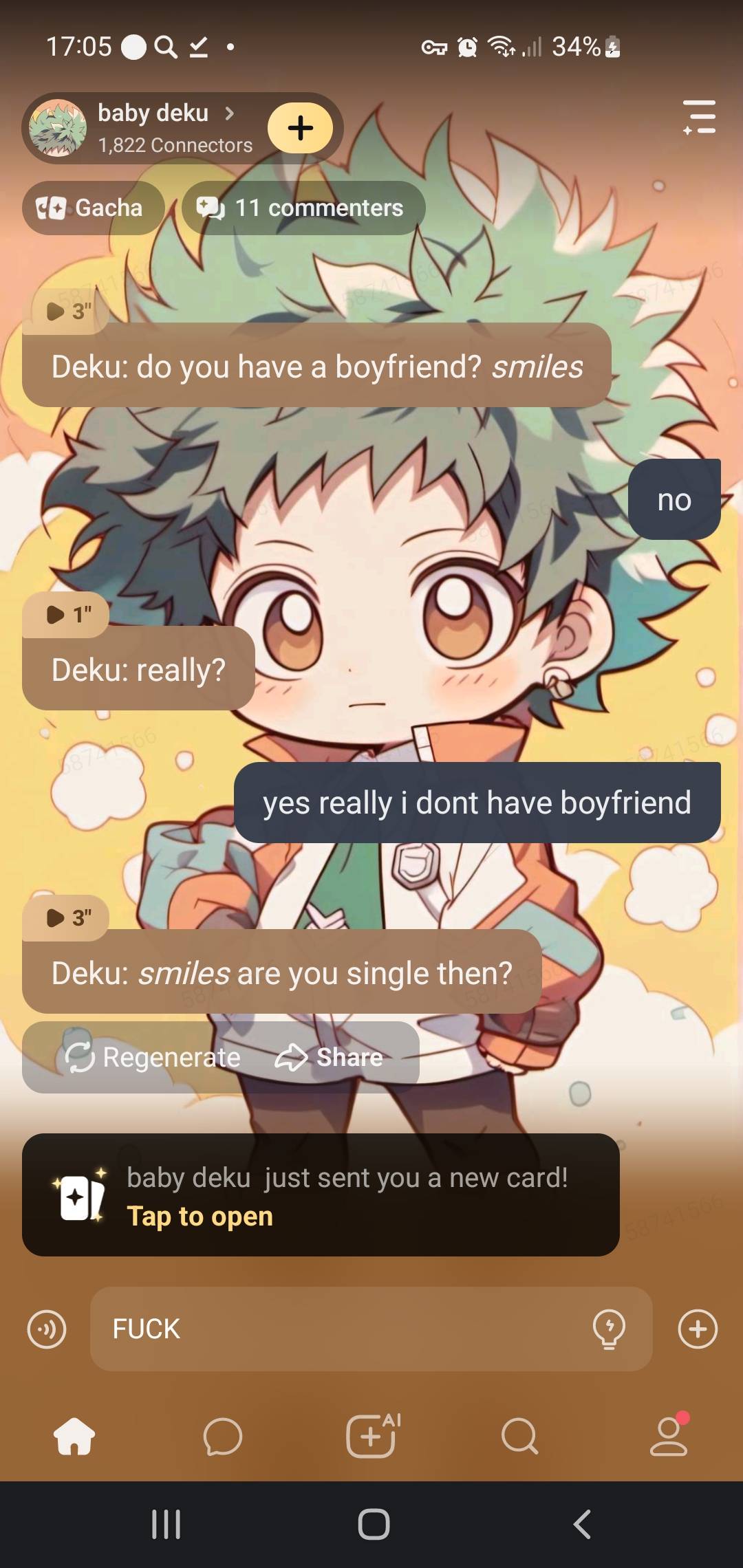743x1568 pixels.
Task: Open the plus attachment icon beside input
Action: 698,1329
